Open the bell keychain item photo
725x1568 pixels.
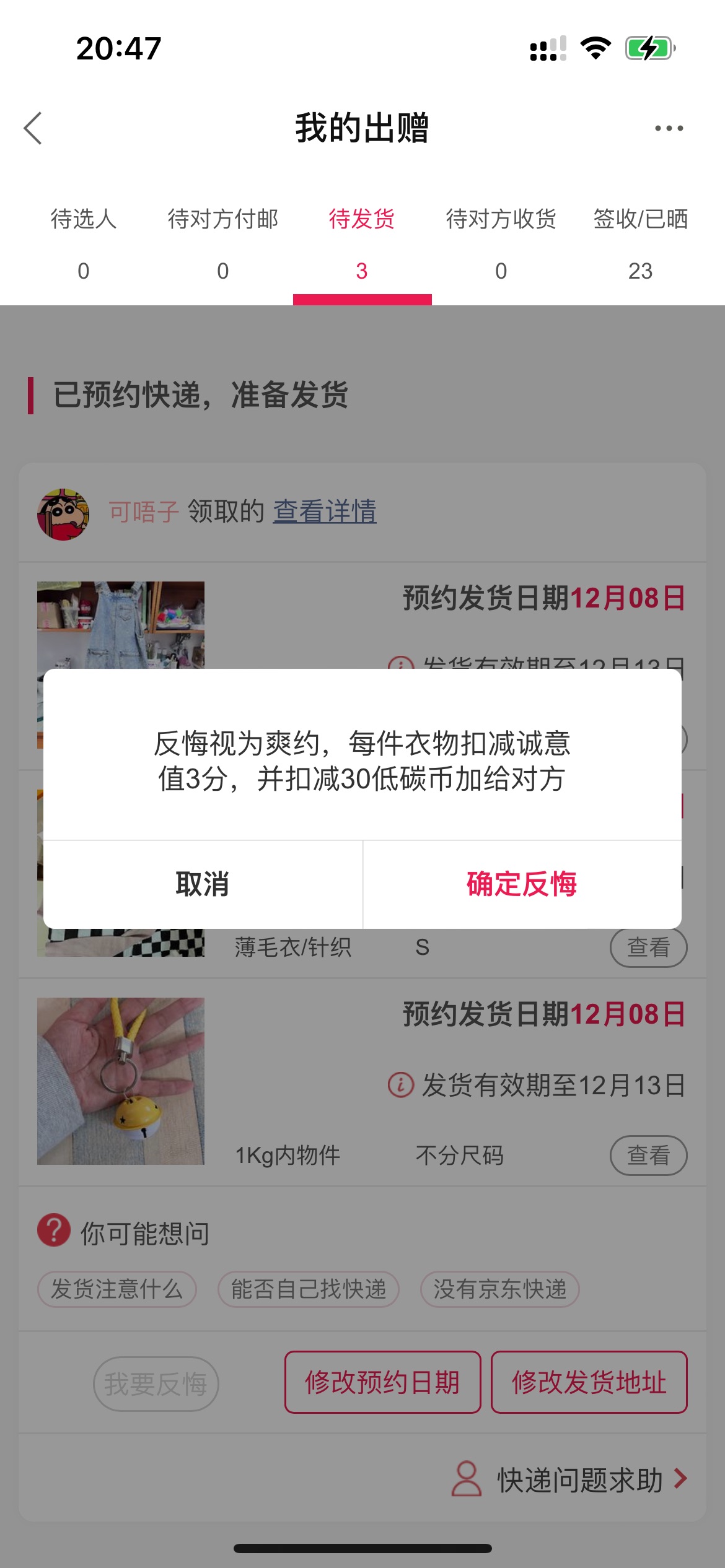click(x=121, y=1081)
